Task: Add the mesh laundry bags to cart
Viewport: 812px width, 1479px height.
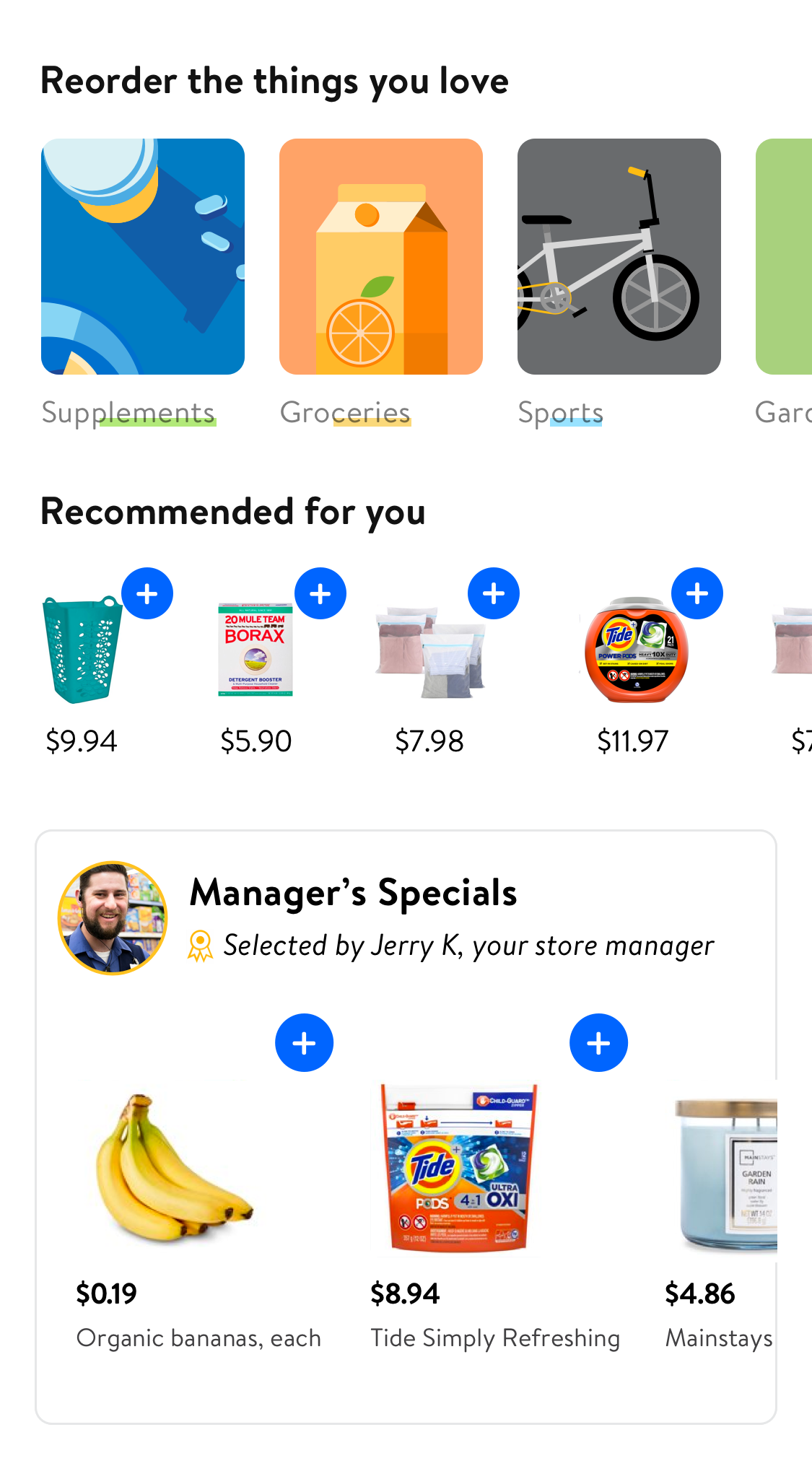Action: point(494,593)
